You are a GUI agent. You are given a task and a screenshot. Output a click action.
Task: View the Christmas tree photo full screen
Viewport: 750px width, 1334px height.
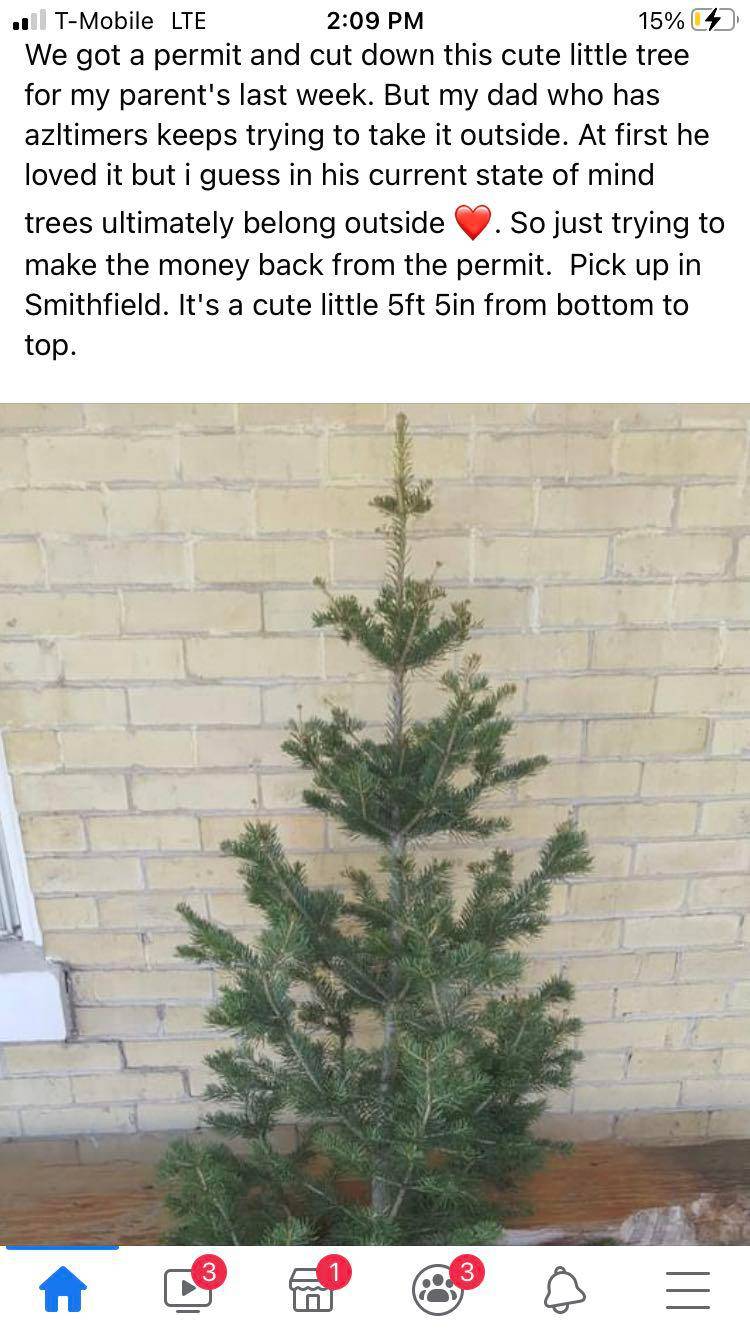[x=375, y=820]
